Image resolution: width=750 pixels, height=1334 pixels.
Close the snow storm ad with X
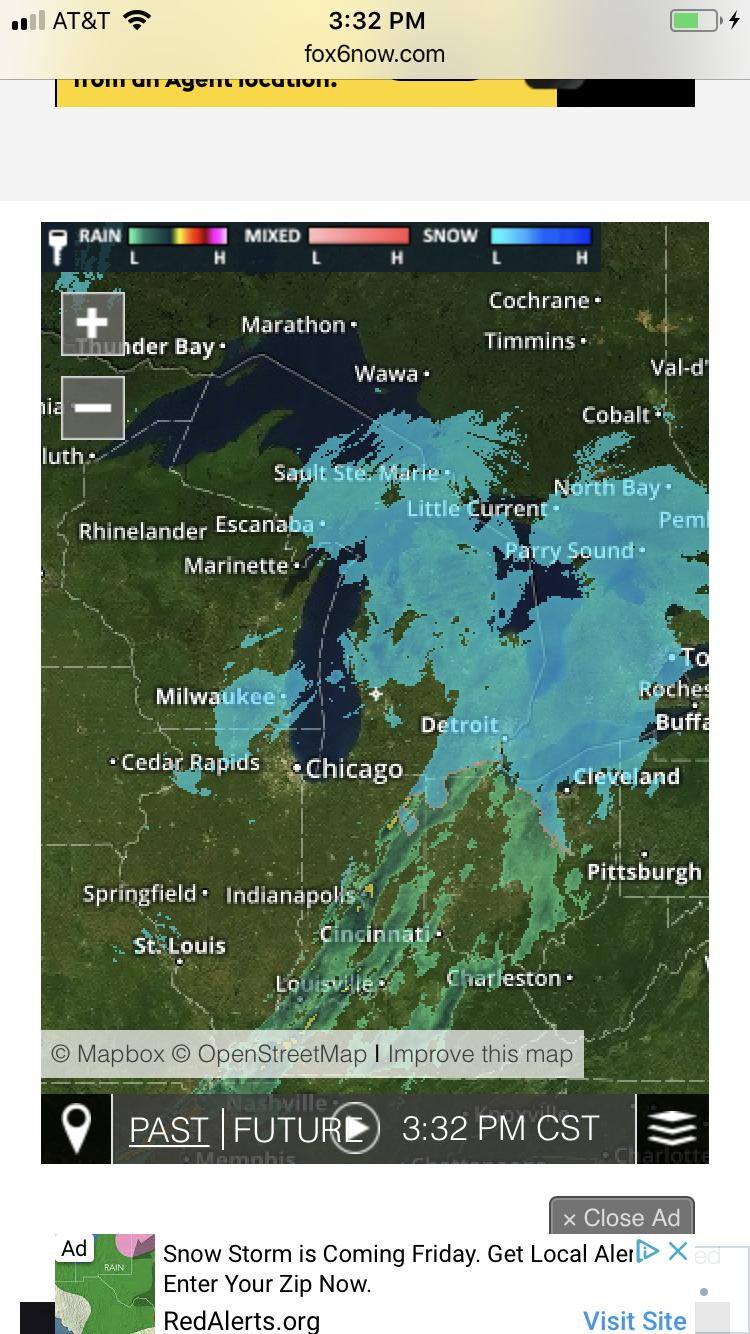(678, 1251)
